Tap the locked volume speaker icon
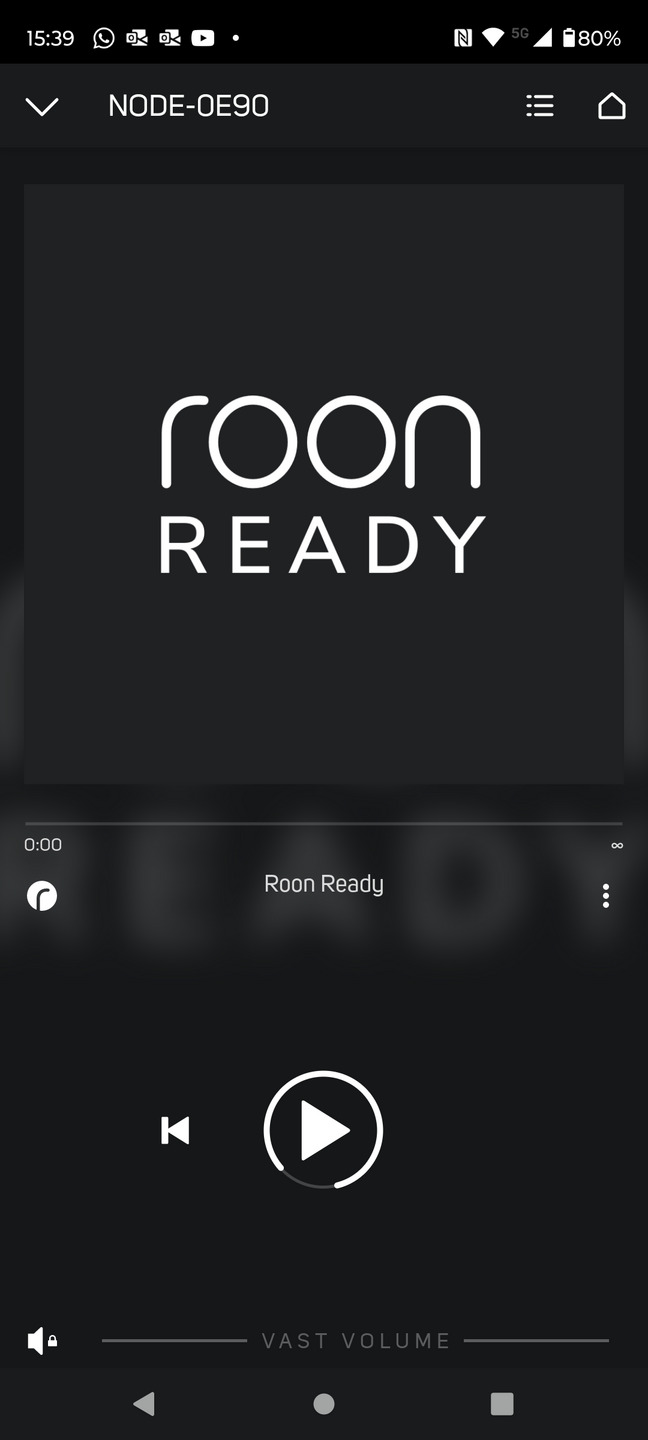The width and height of the screenshot is (648, 1440). [42, 1341]
